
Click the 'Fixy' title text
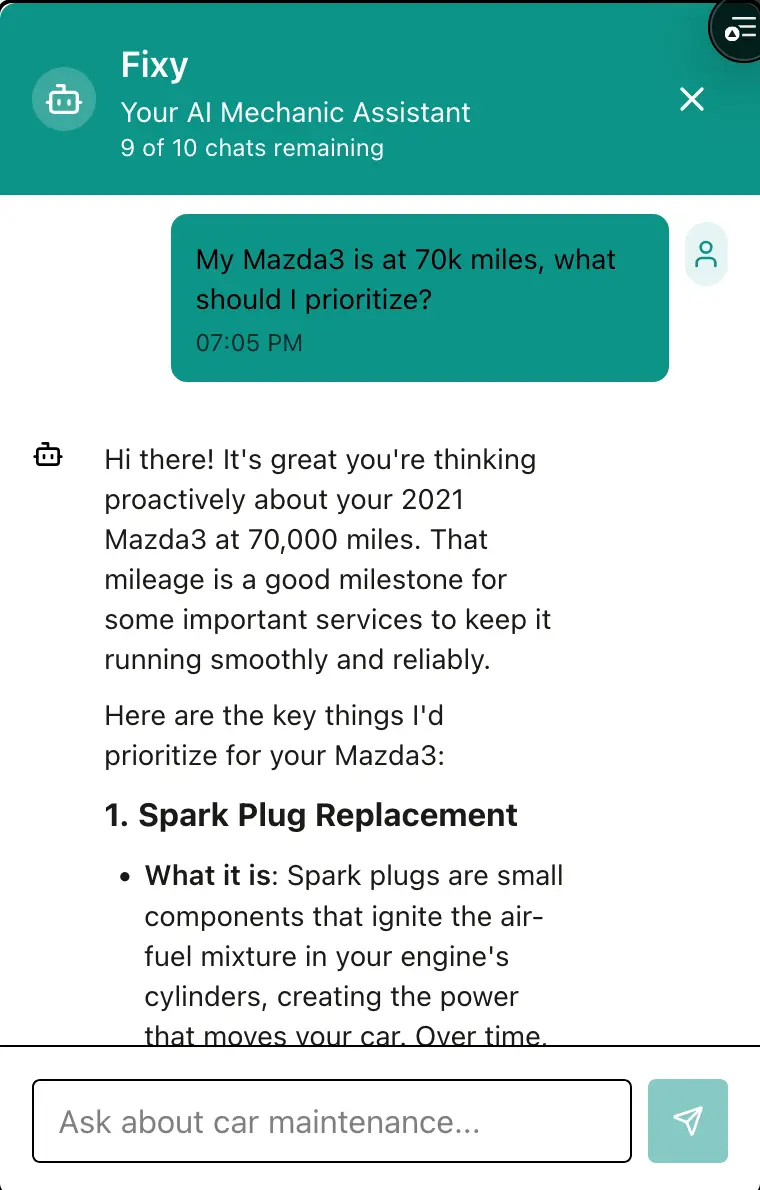(154, 64)
